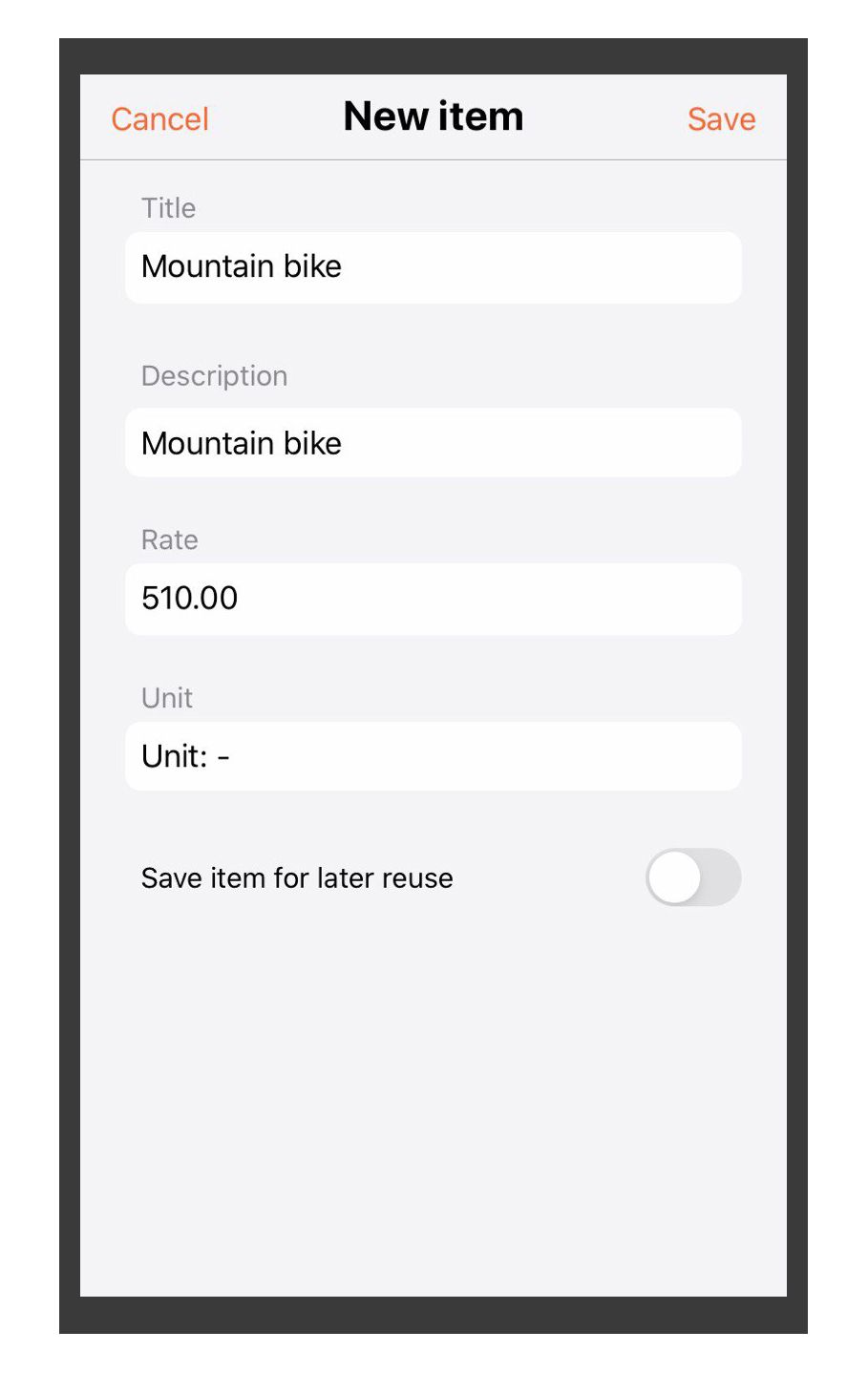Change the Rate value 510.00

(433, 599)
